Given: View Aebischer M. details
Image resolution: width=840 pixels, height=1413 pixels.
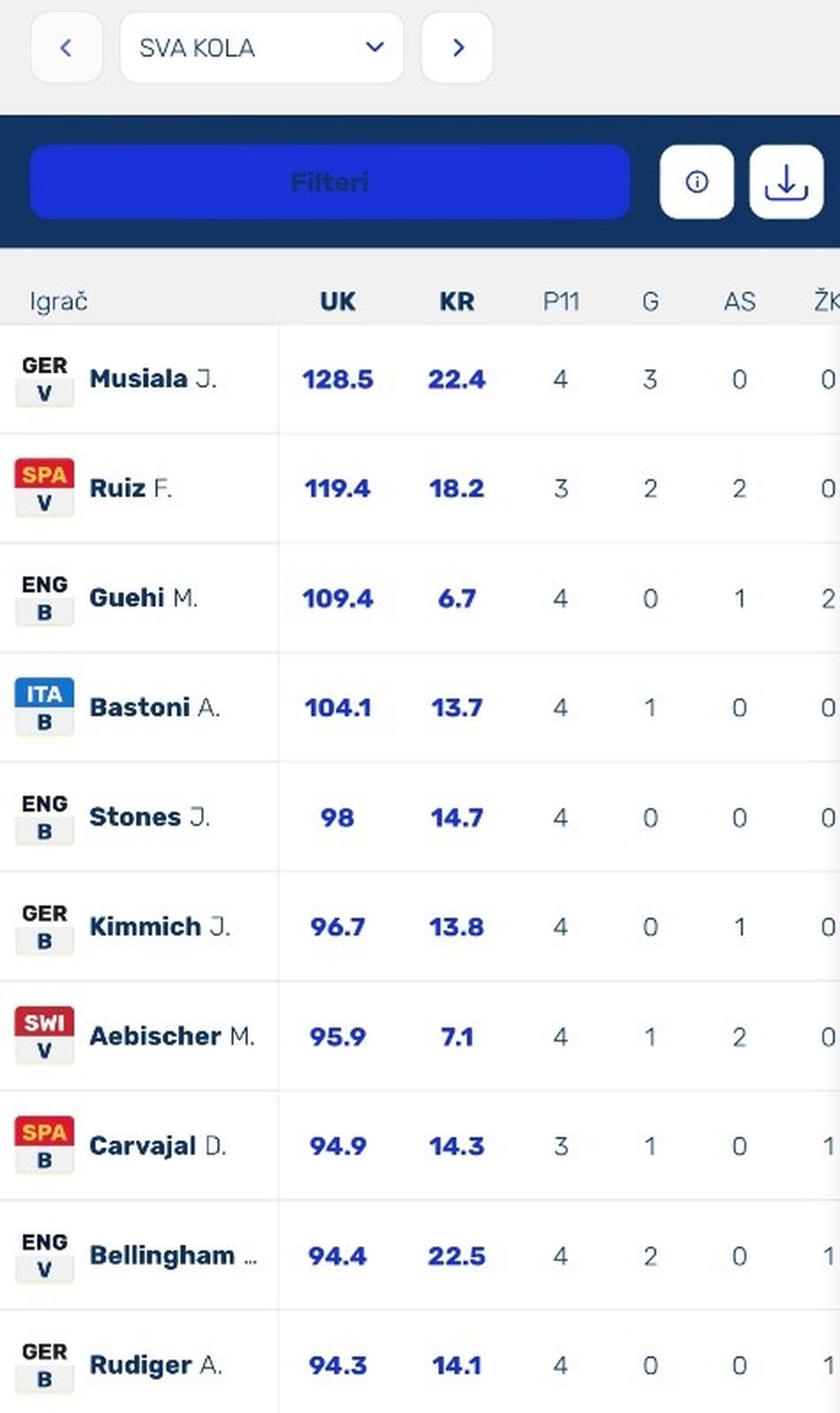Looking at the screenshot, I should (x=172, y=1036).
